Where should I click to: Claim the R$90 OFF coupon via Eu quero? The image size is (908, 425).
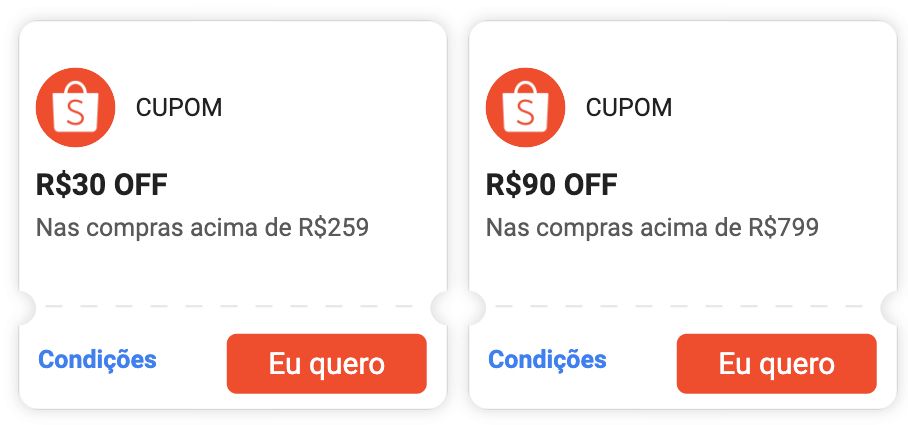tap(777, 364)
